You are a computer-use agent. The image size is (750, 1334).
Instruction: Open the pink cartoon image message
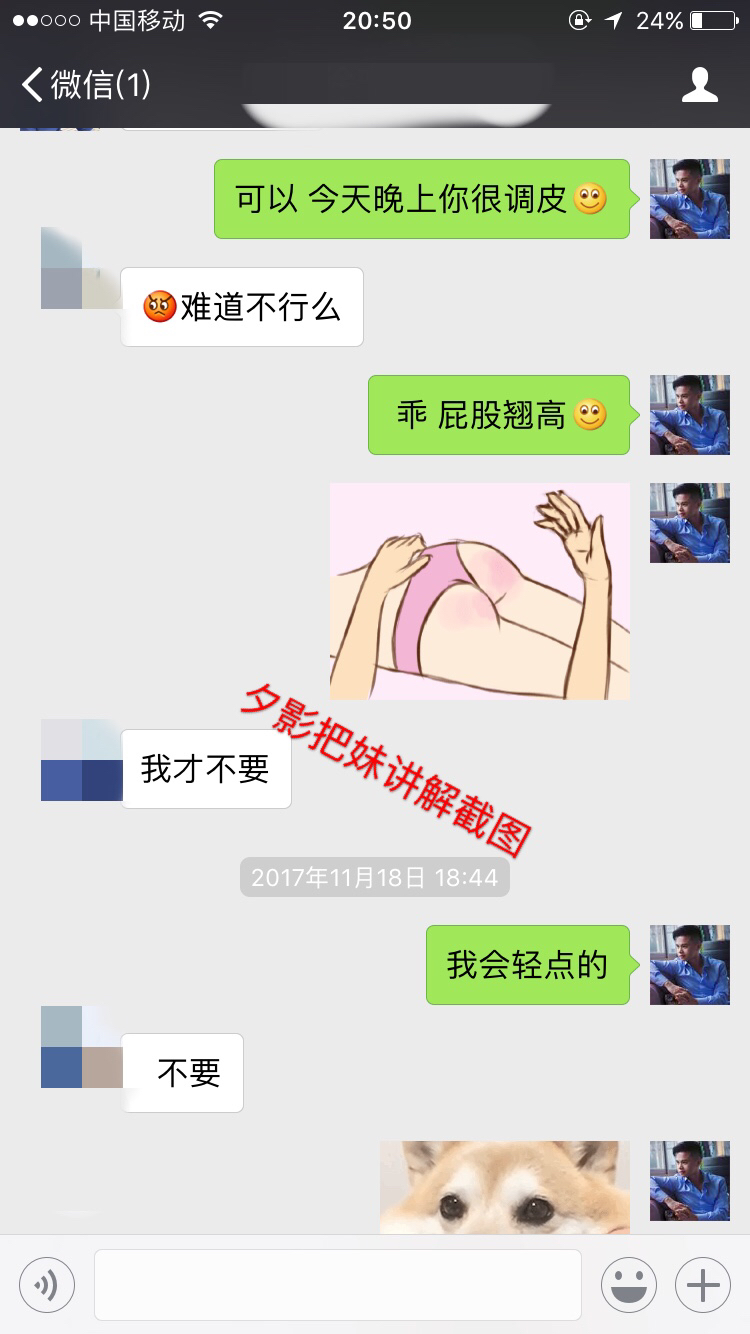tap(479, 591)
